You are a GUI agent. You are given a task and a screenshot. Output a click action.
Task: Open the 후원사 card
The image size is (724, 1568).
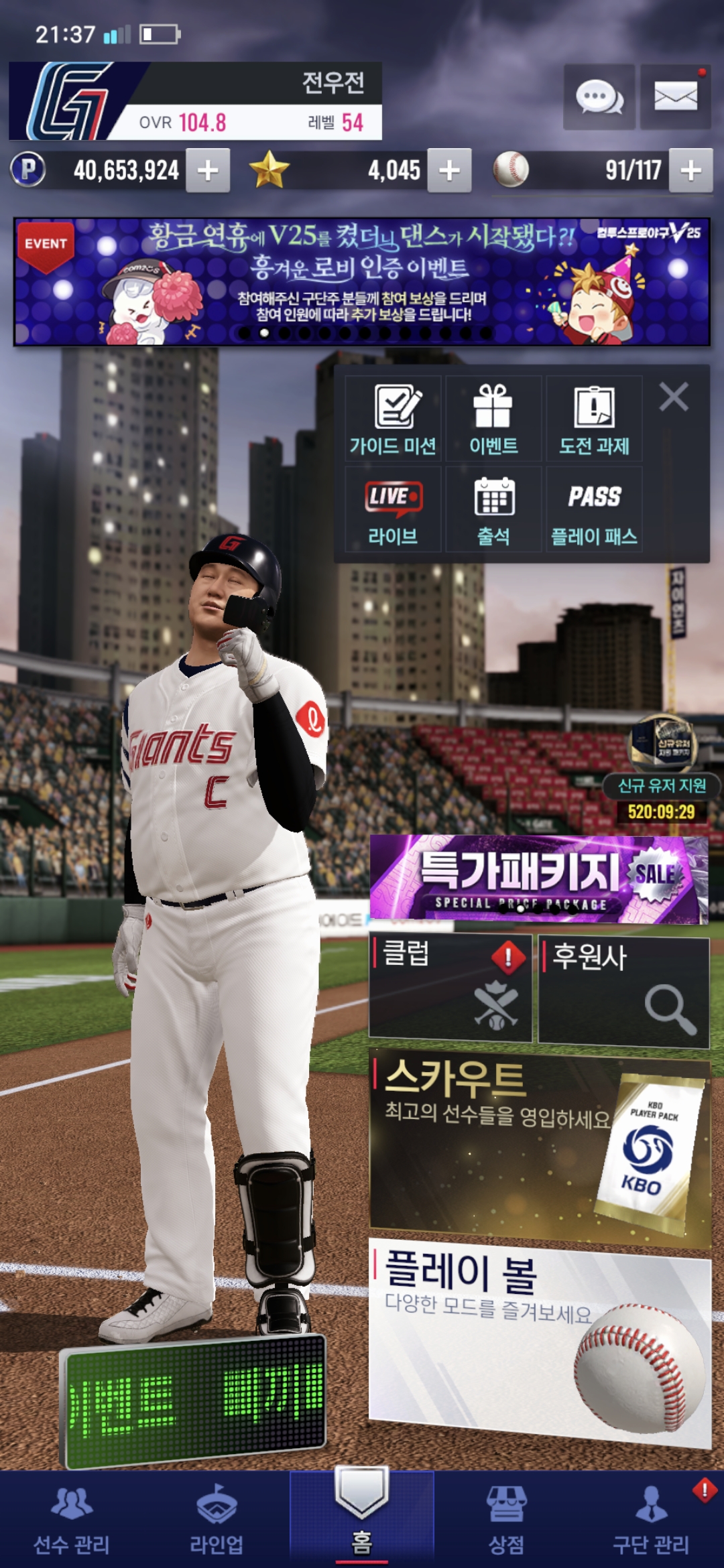623,992
